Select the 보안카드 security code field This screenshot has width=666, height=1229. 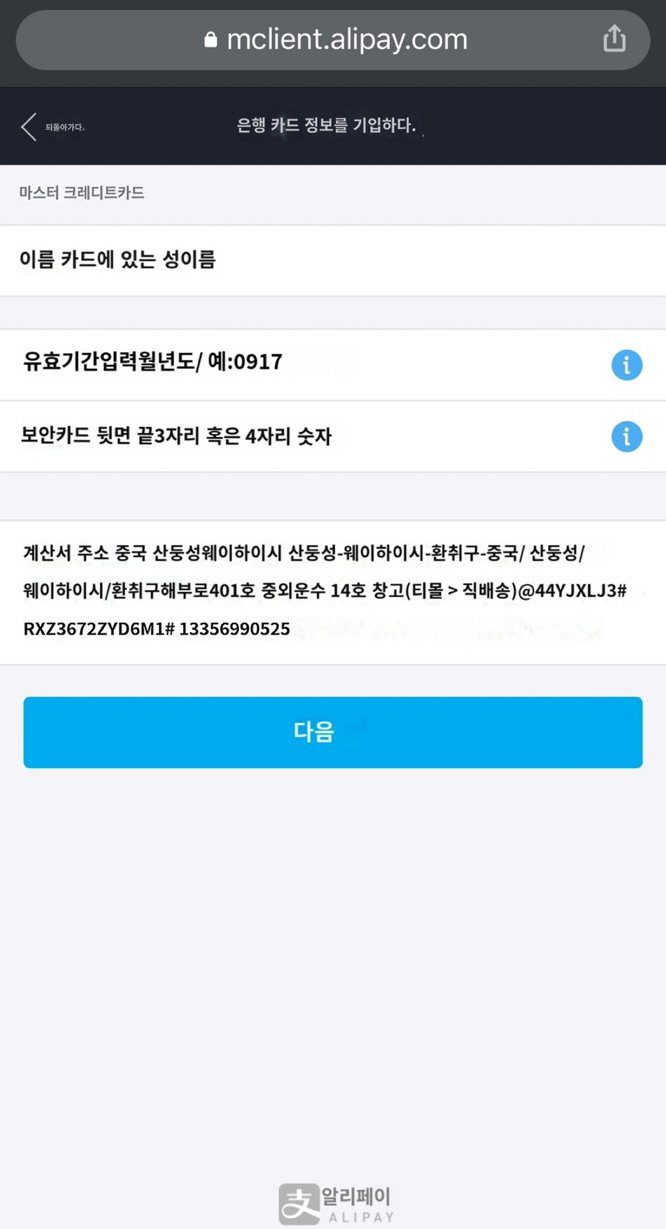(x=300, y=436)
